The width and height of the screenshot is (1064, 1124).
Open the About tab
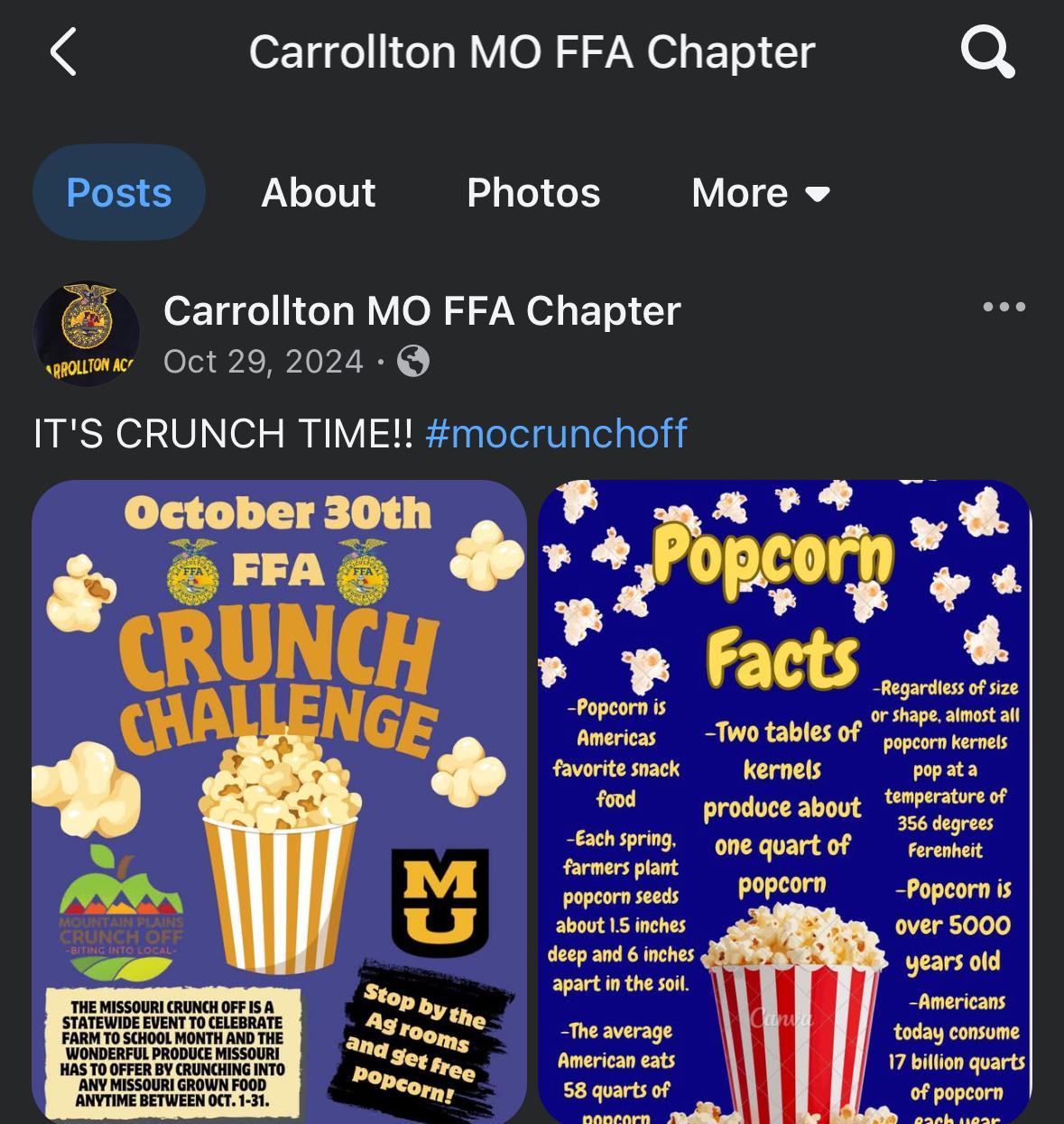pyautogui.click(x=318, y=193)
